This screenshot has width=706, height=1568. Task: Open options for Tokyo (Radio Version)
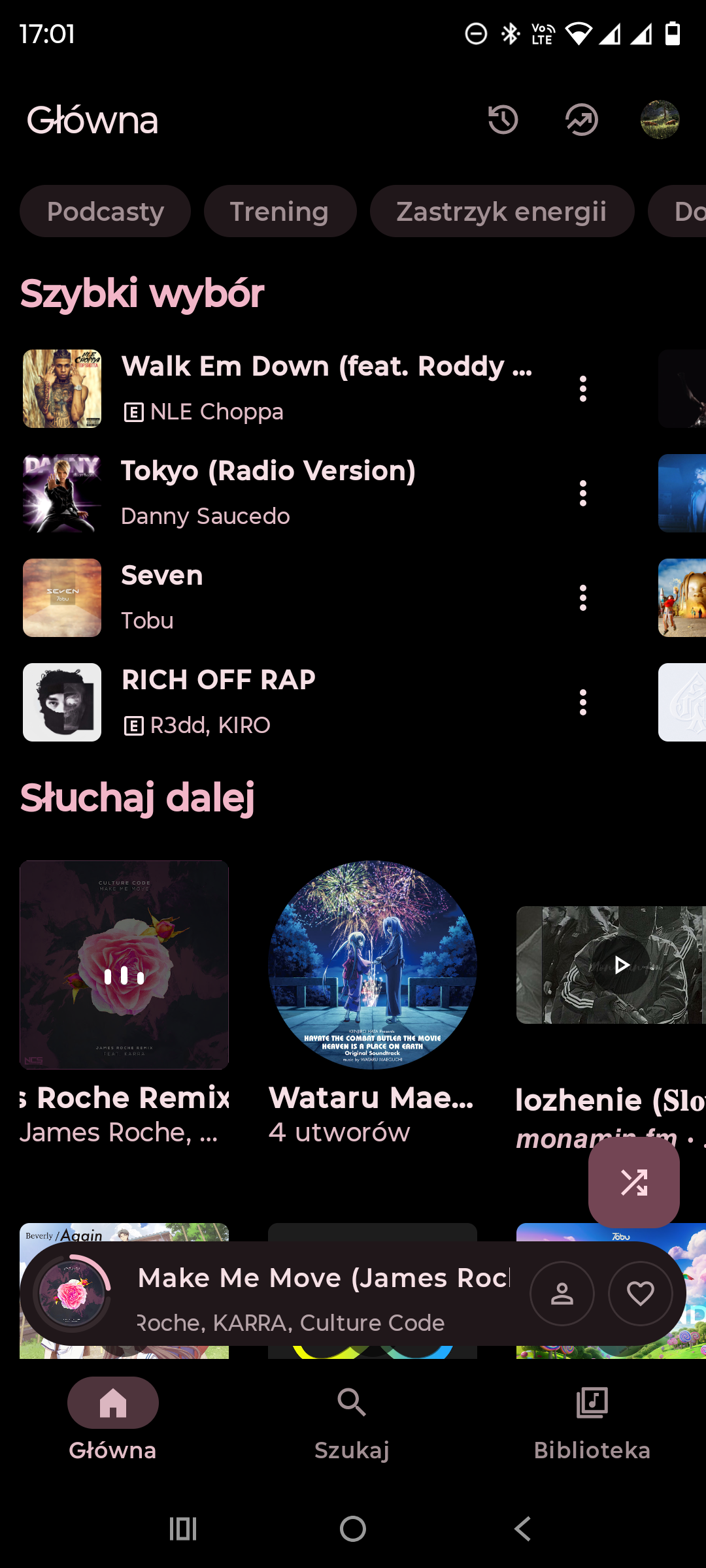click(583, 493)
